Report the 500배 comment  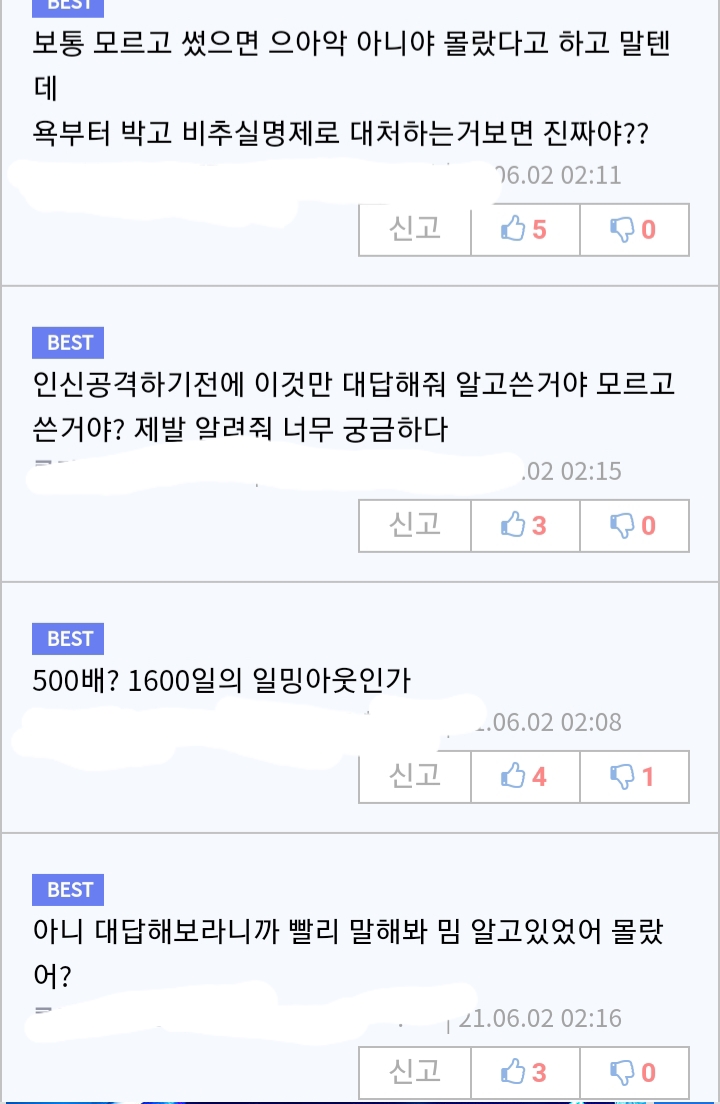tap(414, 776)
